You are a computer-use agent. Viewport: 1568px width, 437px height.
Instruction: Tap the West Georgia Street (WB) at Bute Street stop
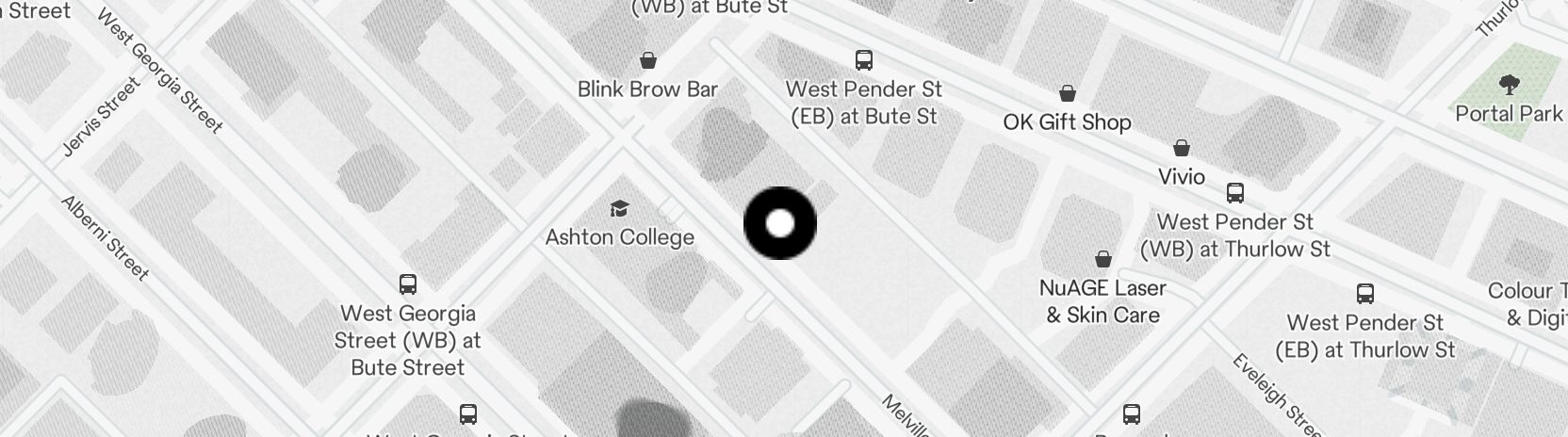pos(408,283)
